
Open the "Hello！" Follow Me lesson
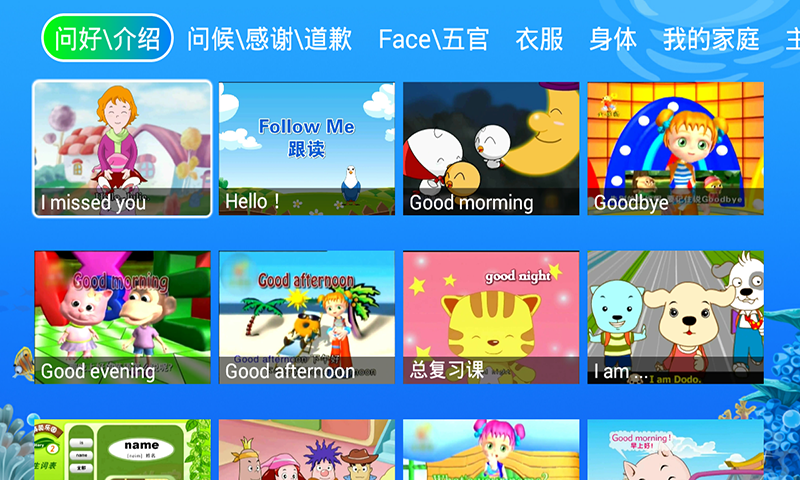307,148
